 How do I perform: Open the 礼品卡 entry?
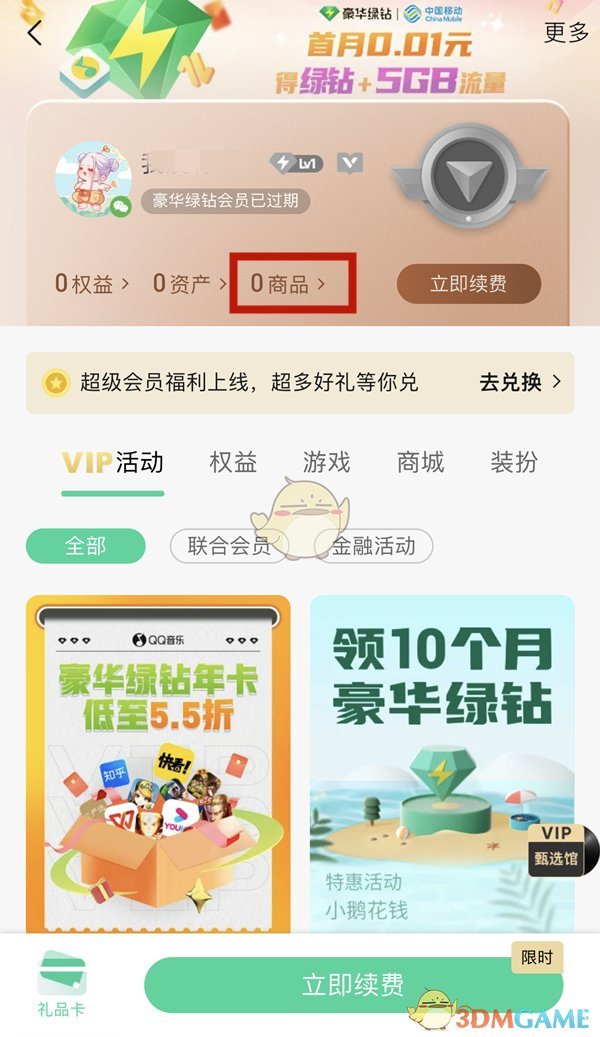tap(62, 983)
